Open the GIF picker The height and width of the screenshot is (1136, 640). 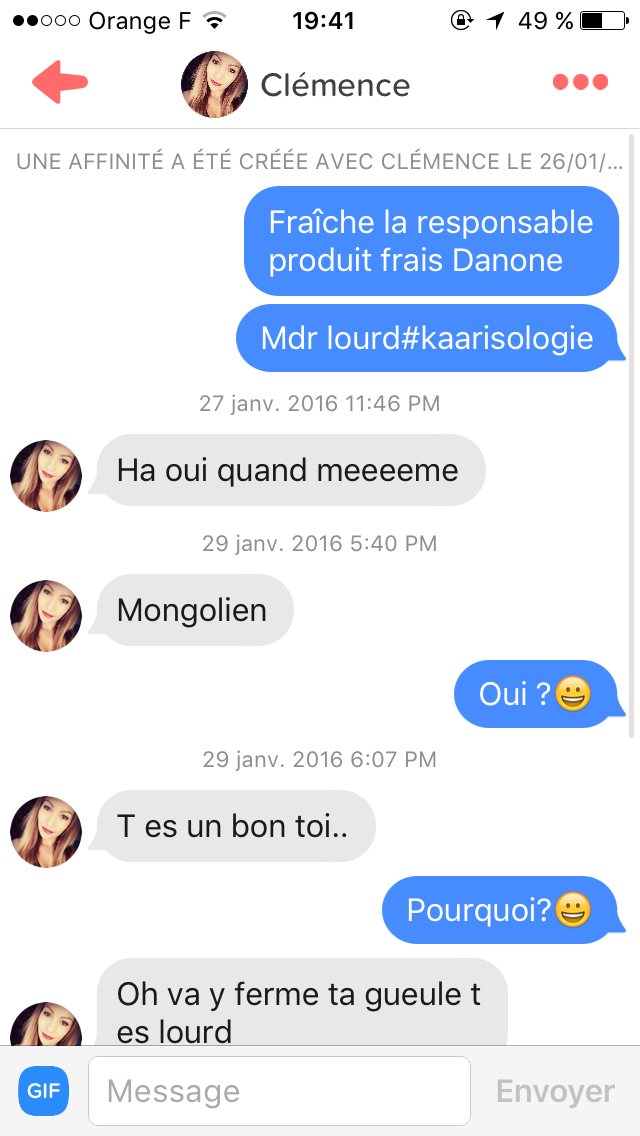click(x=43, y=1091)
